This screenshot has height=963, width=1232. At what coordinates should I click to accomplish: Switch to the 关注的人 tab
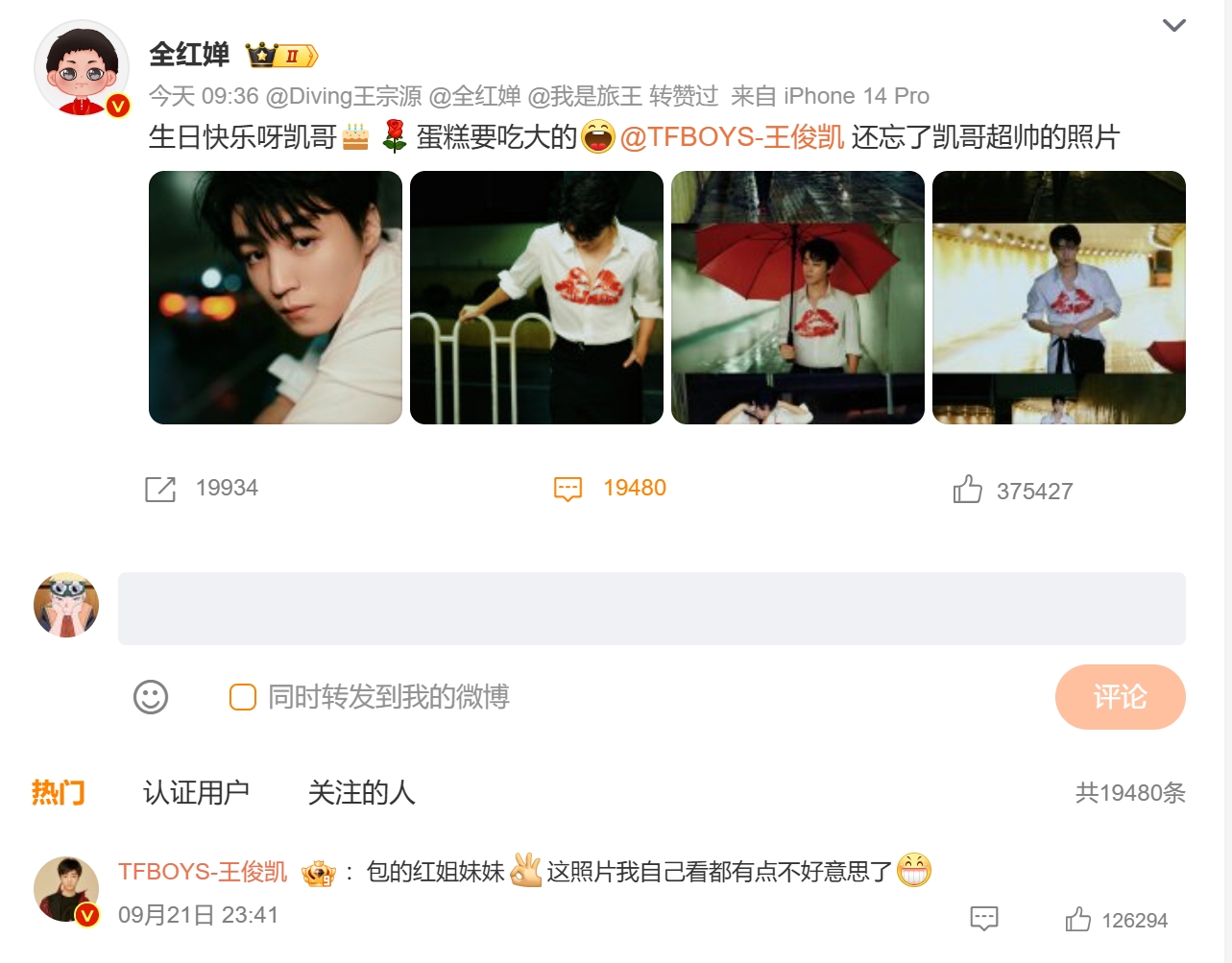[361, 792]
